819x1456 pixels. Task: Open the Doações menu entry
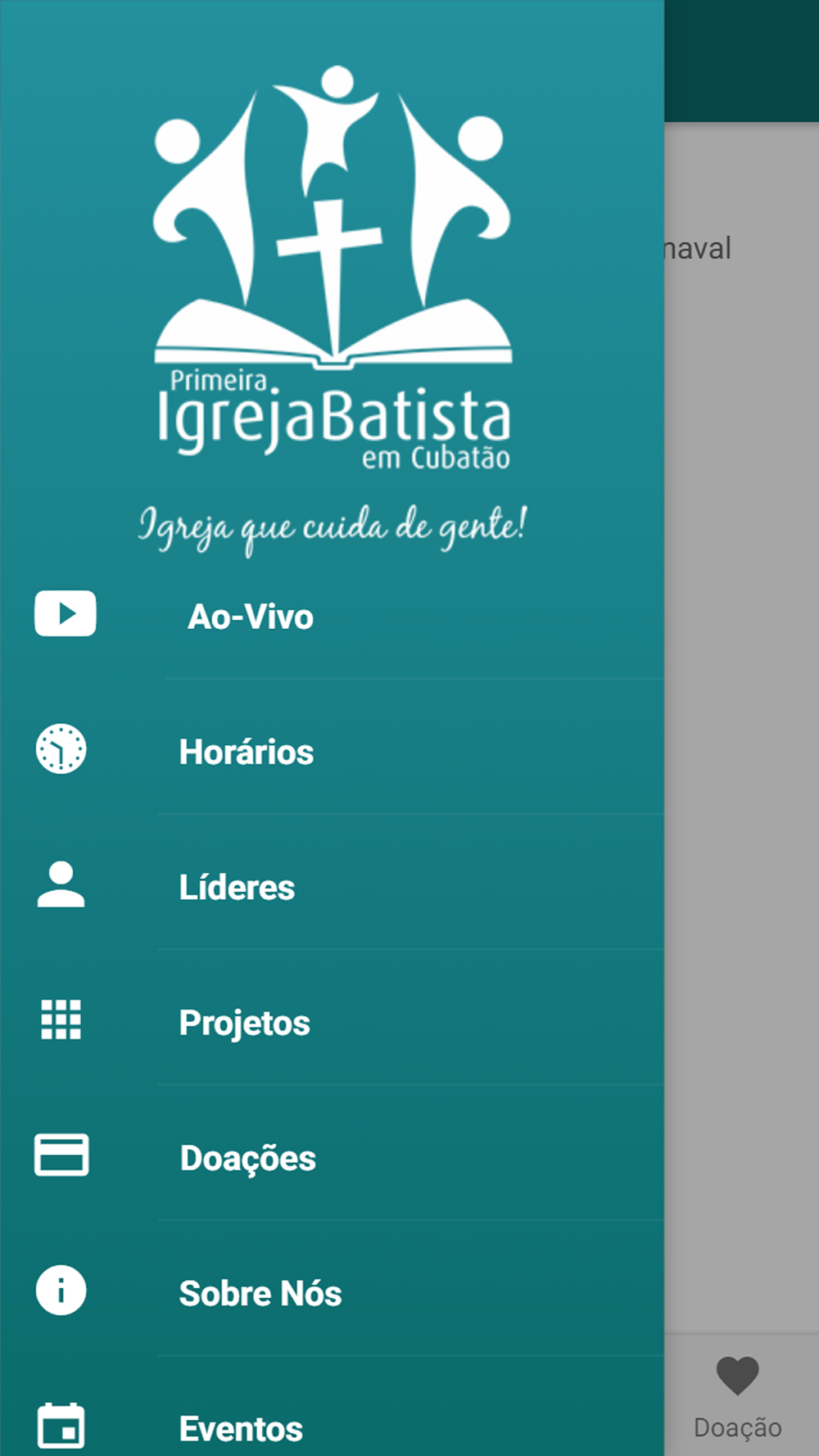tap(332, 1157)
